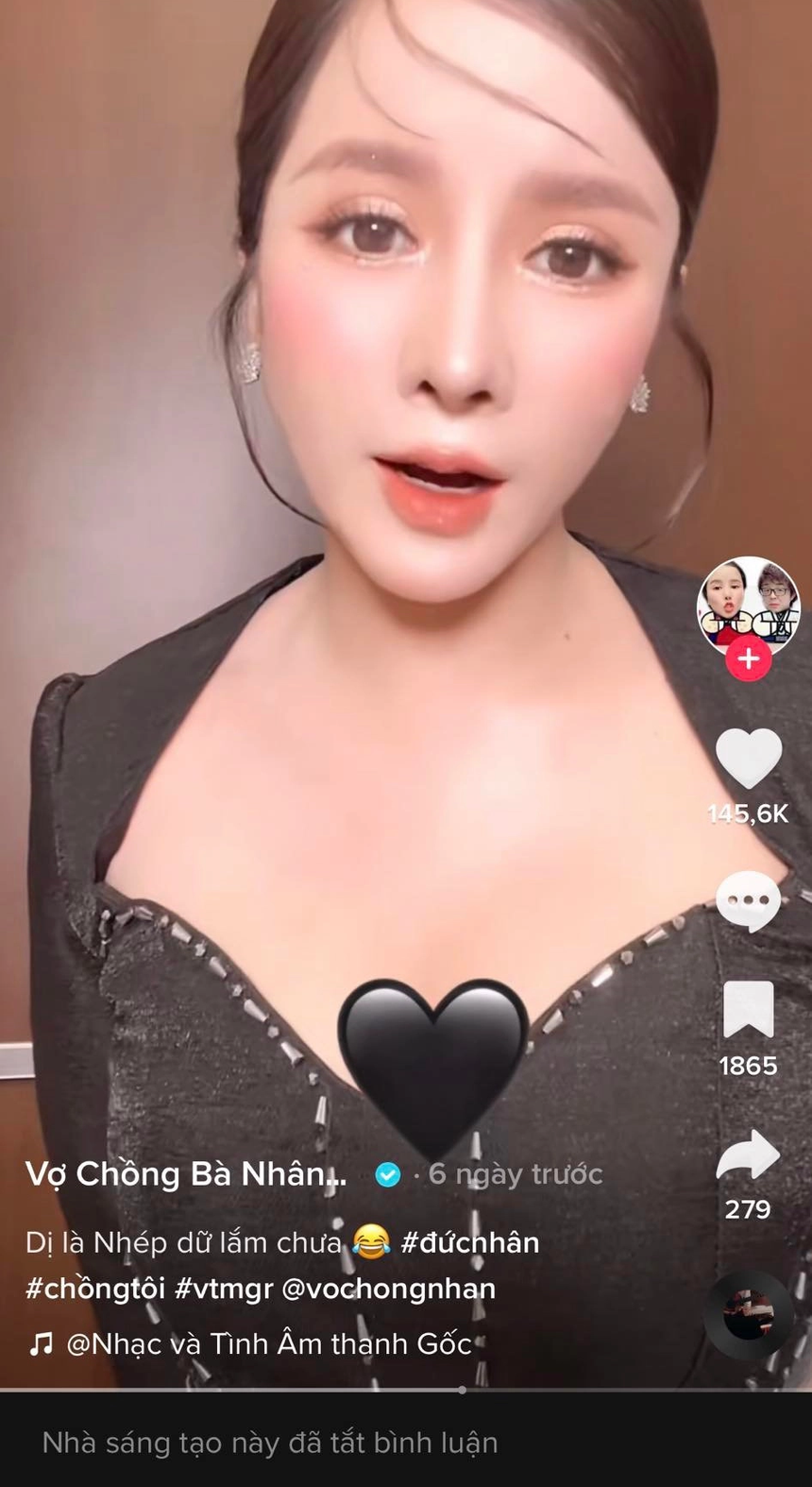Open the hashtag #đứchân
Screen dimensions: 812x1487
(x=470, y=1243)
